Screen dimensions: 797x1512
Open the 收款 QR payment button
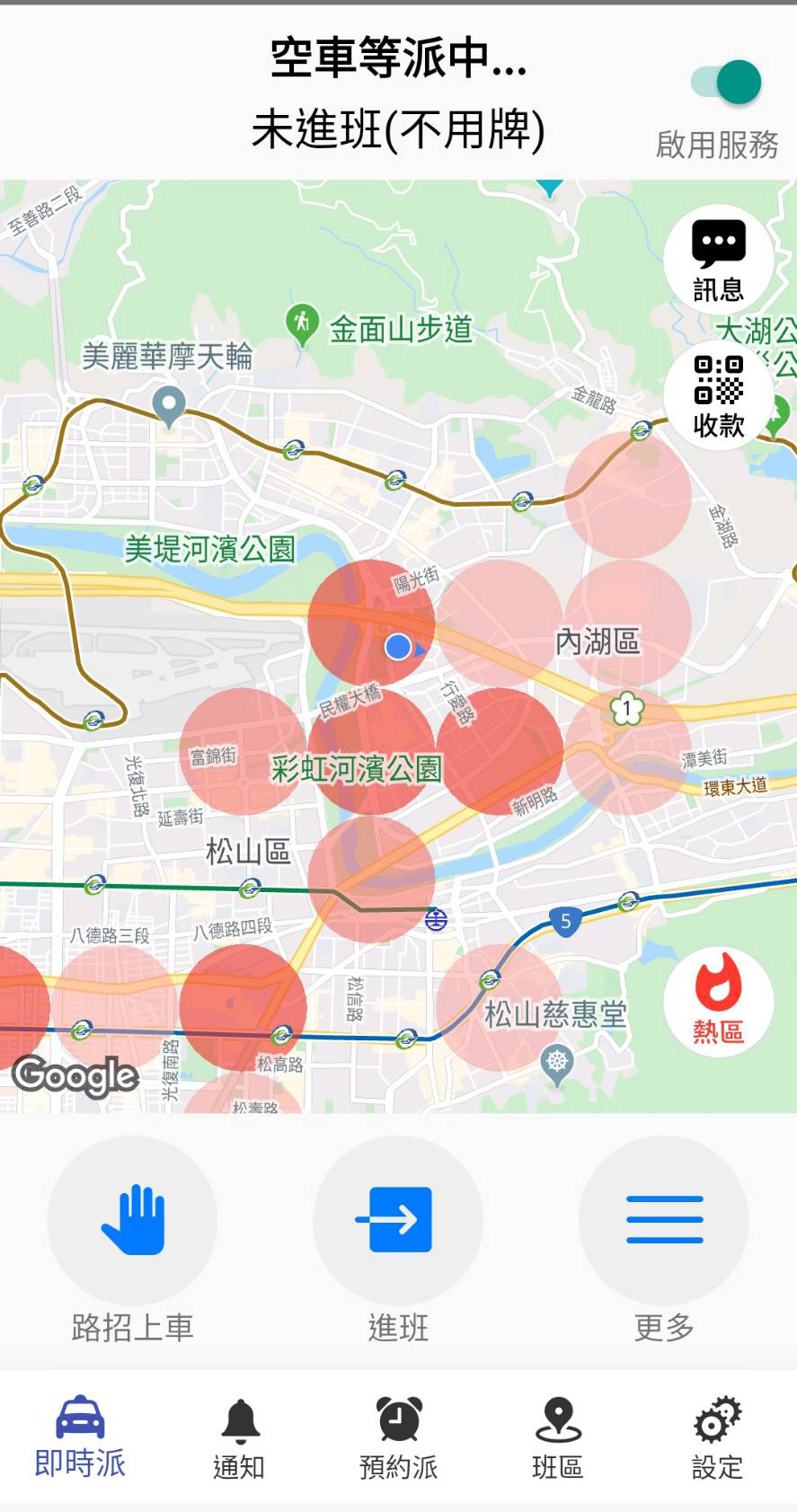[718, 397]
